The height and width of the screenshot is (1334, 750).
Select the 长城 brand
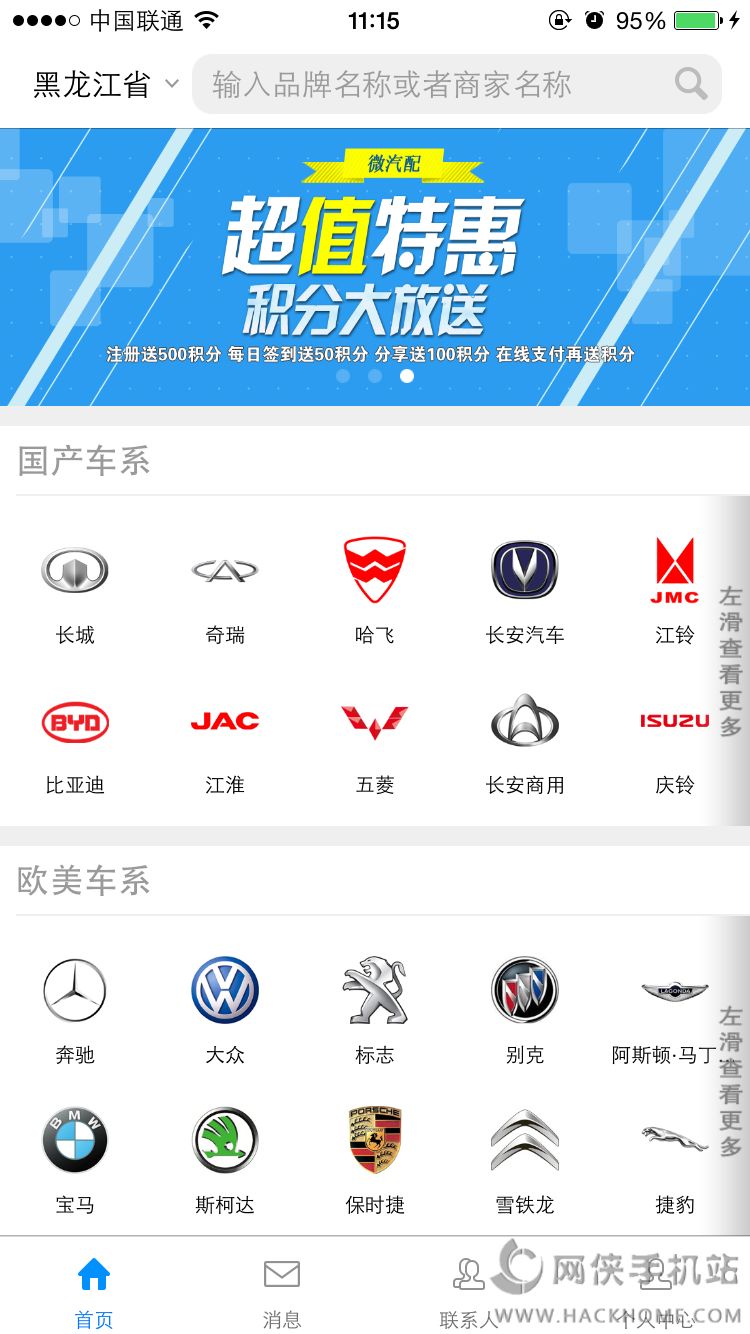coord(75,590)
